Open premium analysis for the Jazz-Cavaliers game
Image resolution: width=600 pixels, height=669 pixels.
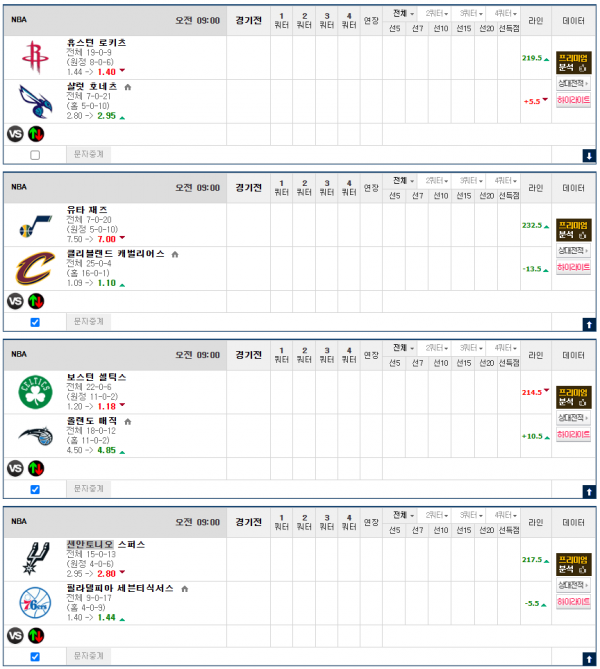click(574, 230)
